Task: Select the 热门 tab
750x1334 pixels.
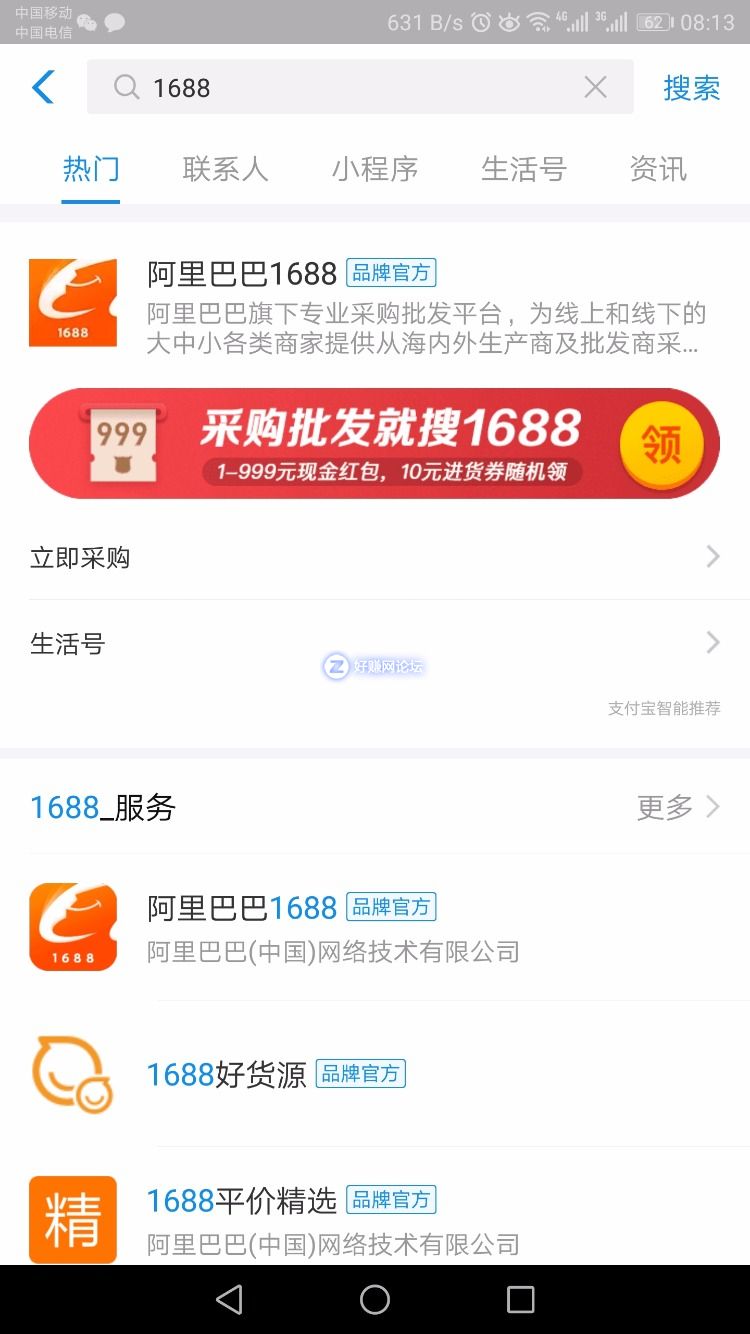Action: (91, 169)
